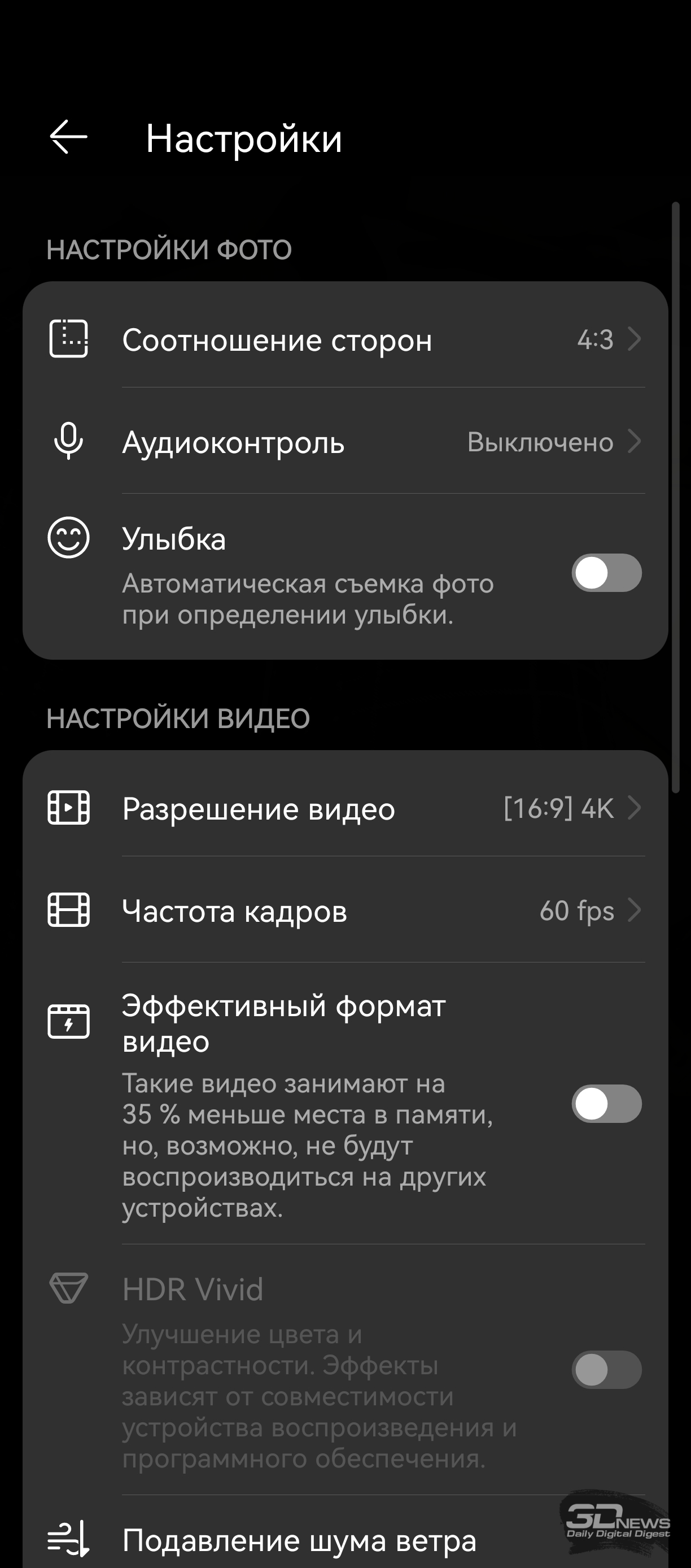Go back from the Настройки screen
The width and height of the screenshot is (691, 1568).
tap(68, 137)
